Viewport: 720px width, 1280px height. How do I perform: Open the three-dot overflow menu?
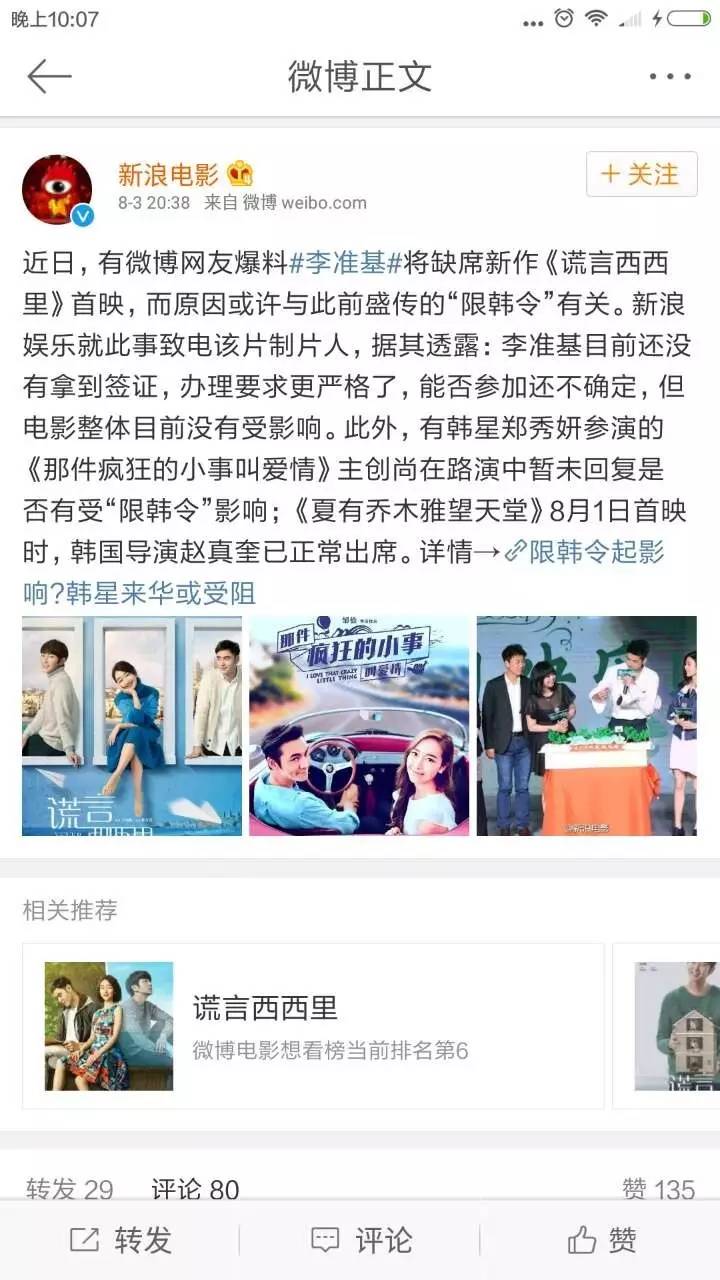click(670, 76)
